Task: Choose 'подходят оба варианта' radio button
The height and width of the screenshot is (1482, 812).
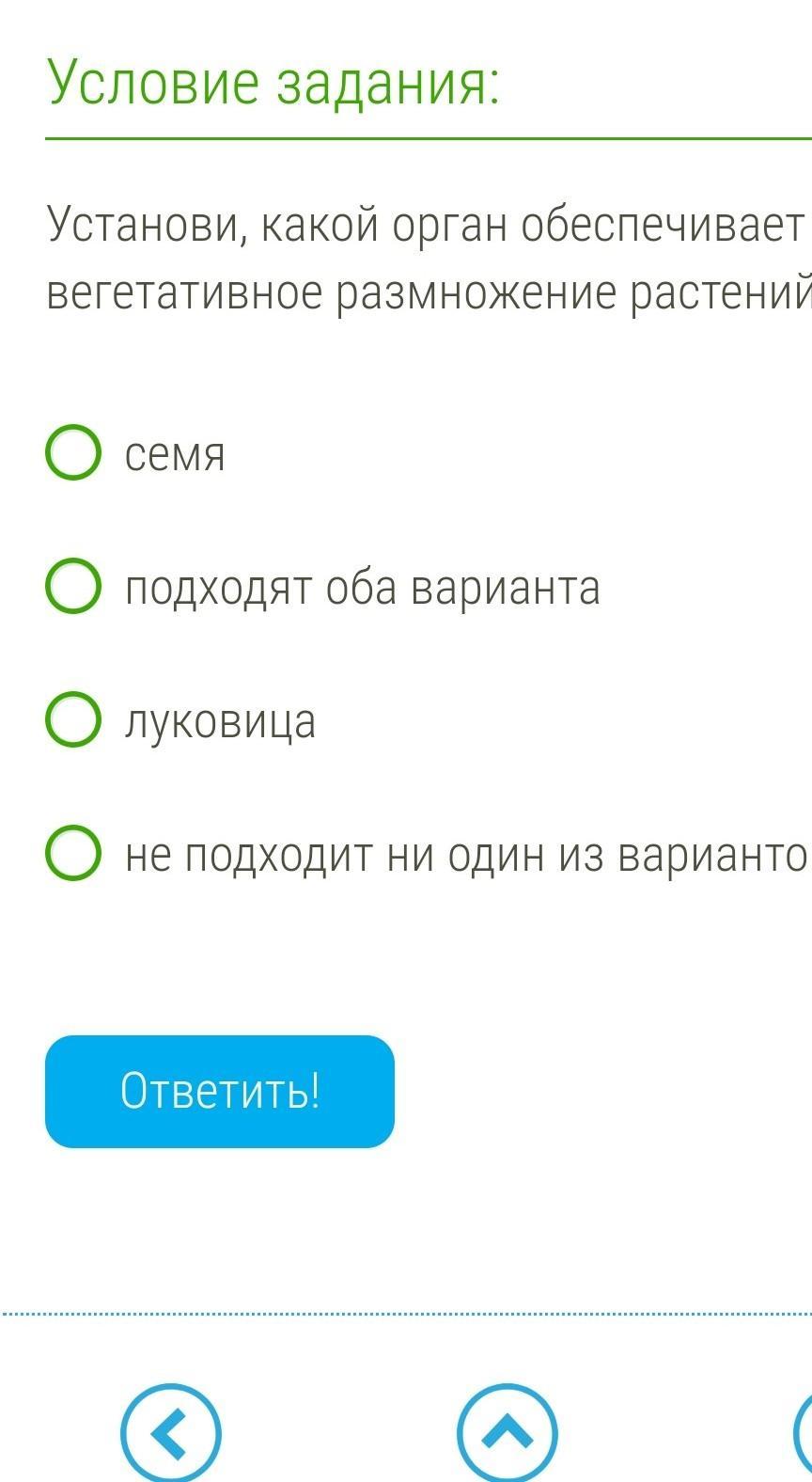Action: [73, 587]
